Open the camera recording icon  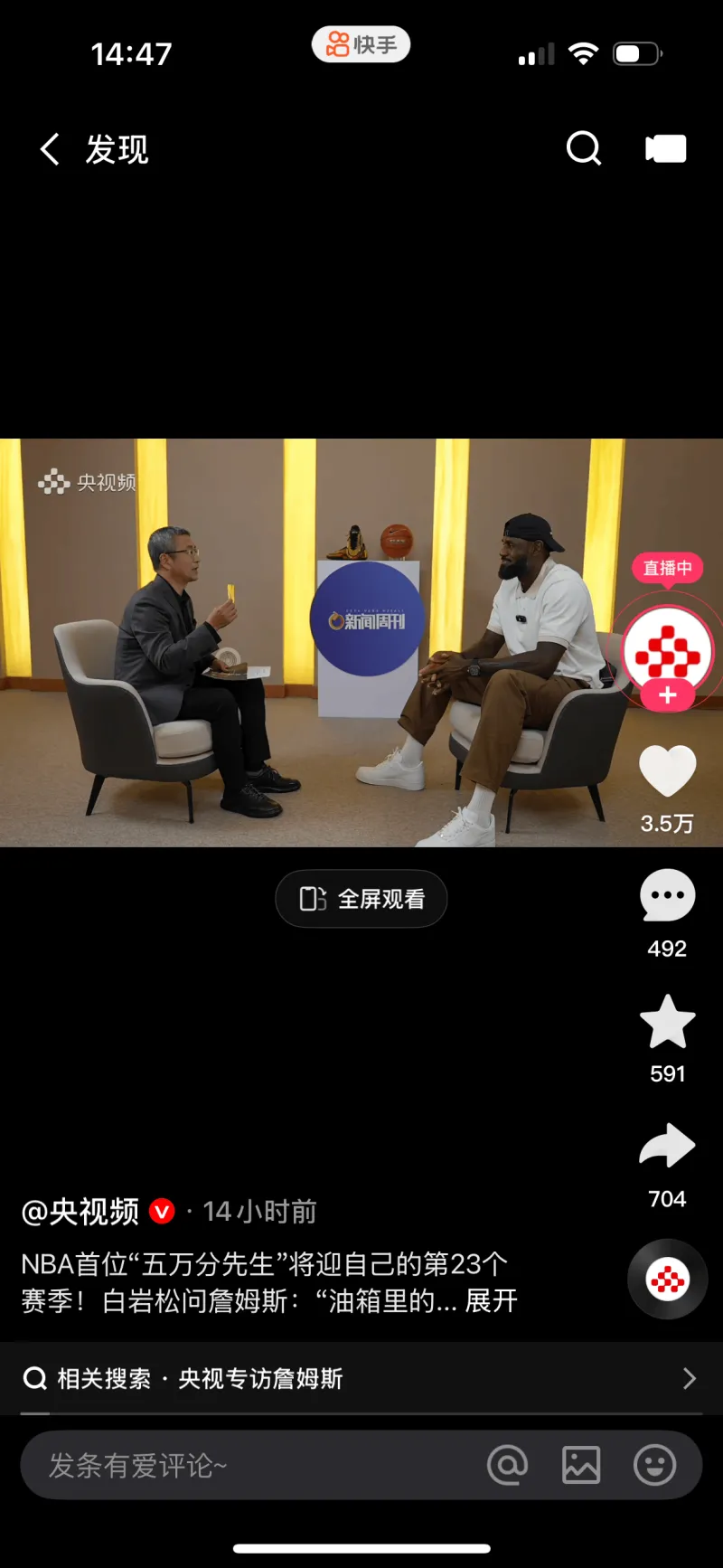point(666,149)
